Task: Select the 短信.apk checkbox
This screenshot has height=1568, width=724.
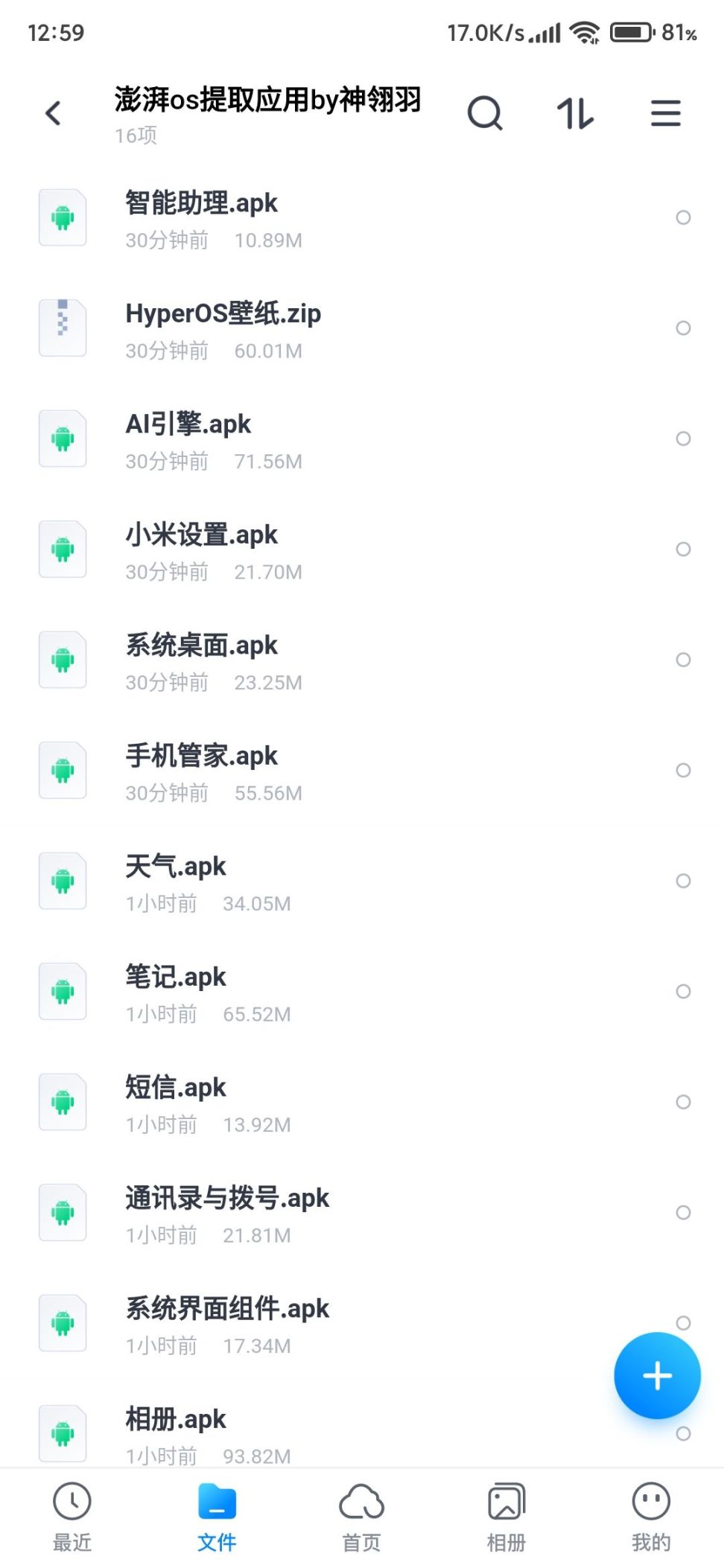Action: [682, 1102]
